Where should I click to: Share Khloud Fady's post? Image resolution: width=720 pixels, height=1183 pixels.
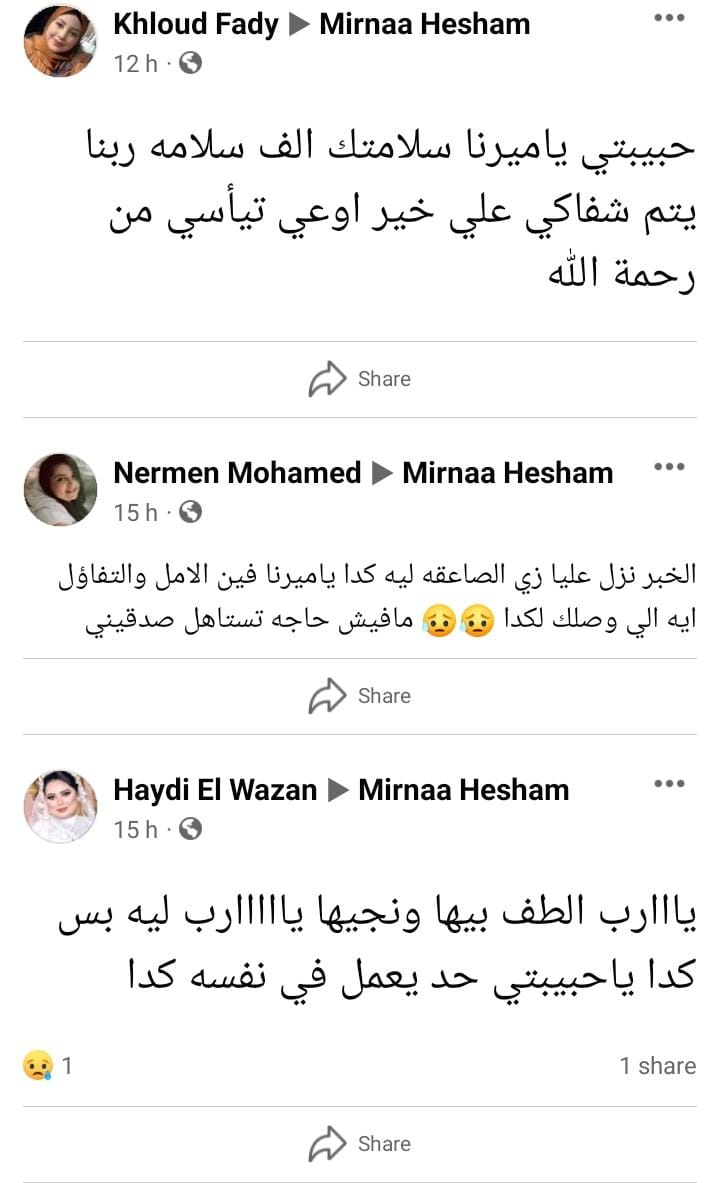360,379
